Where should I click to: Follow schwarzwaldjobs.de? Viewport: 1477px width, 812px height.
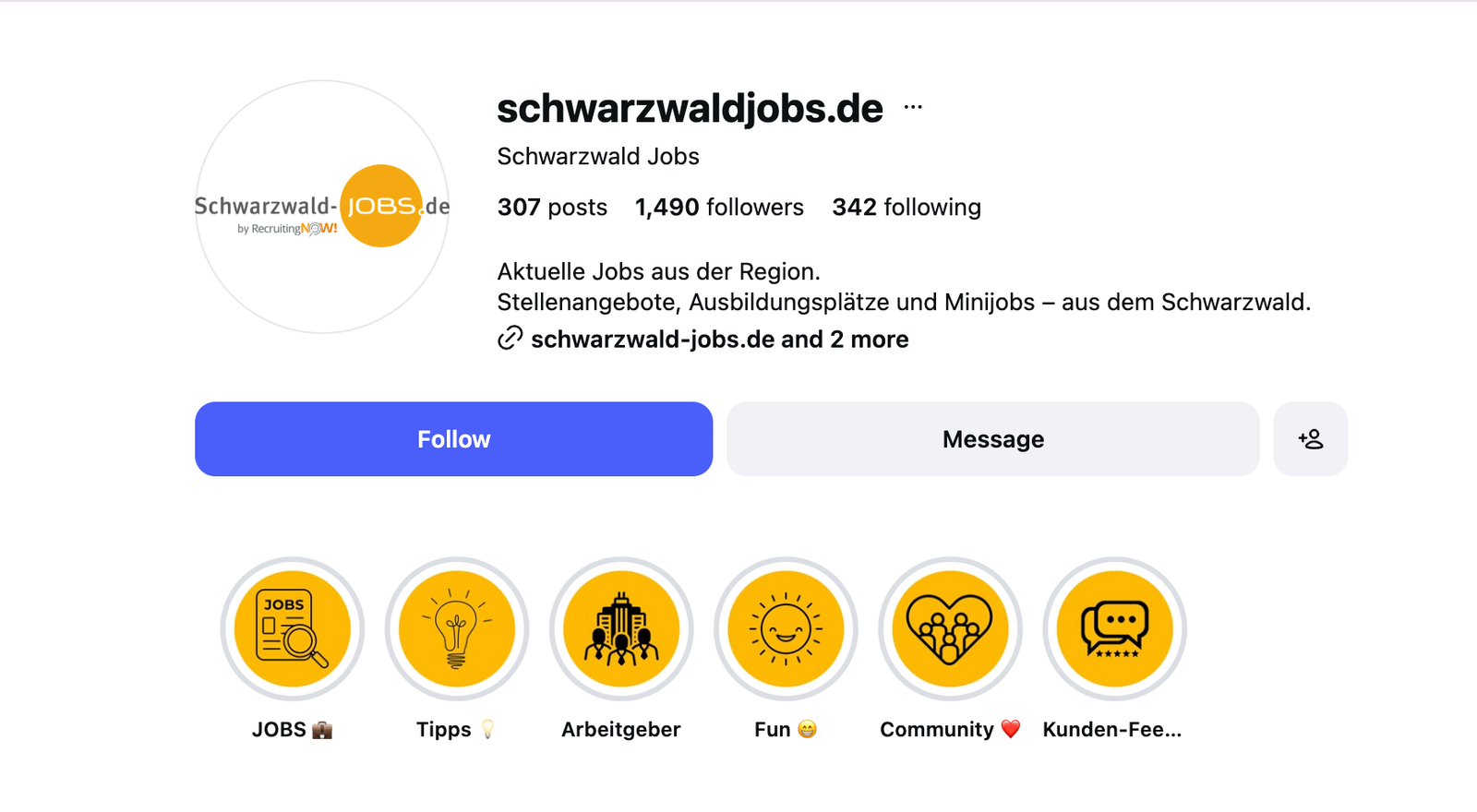pyautogui.click(x=453, y=439)
